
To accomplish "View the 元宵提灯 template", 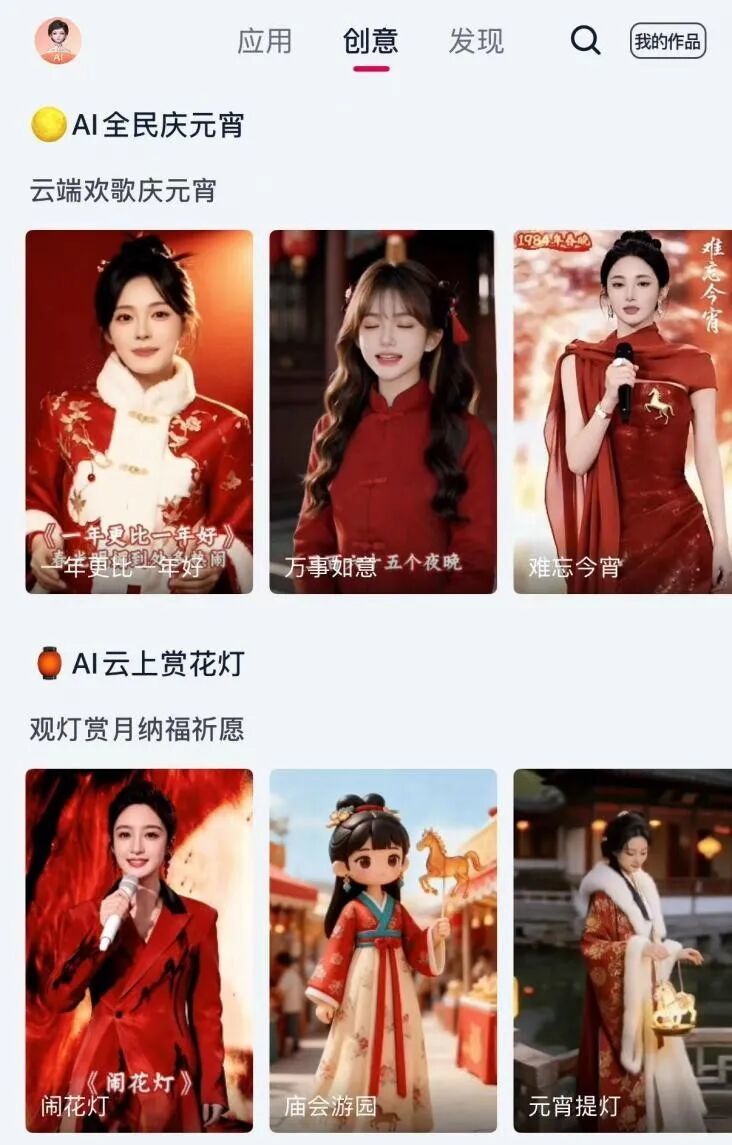I will coord(622,950).
